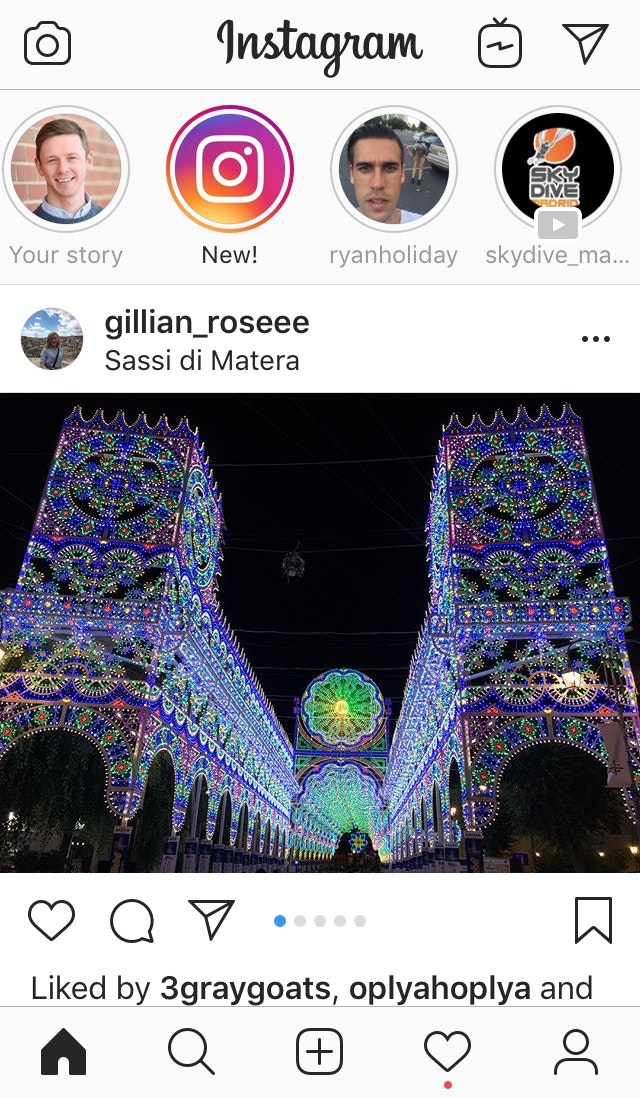
Task: View the New! Instagram story
Action: 230,168
